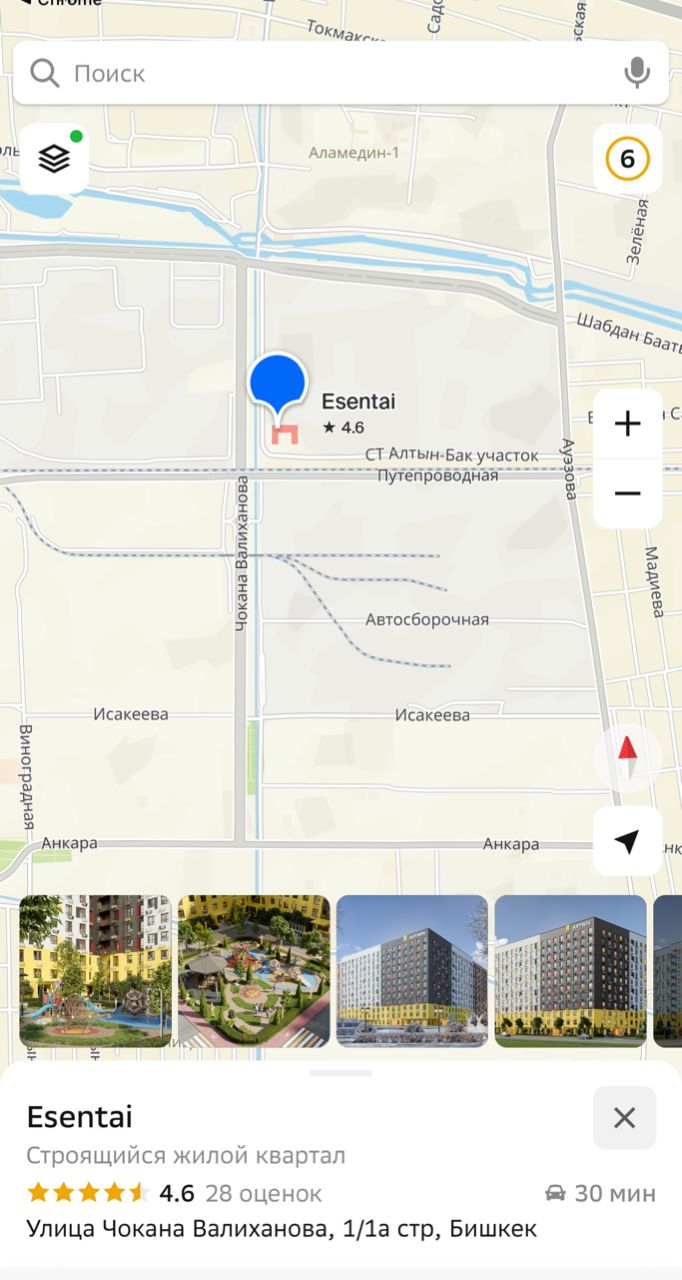Open the map layers menu

(54, 158)
